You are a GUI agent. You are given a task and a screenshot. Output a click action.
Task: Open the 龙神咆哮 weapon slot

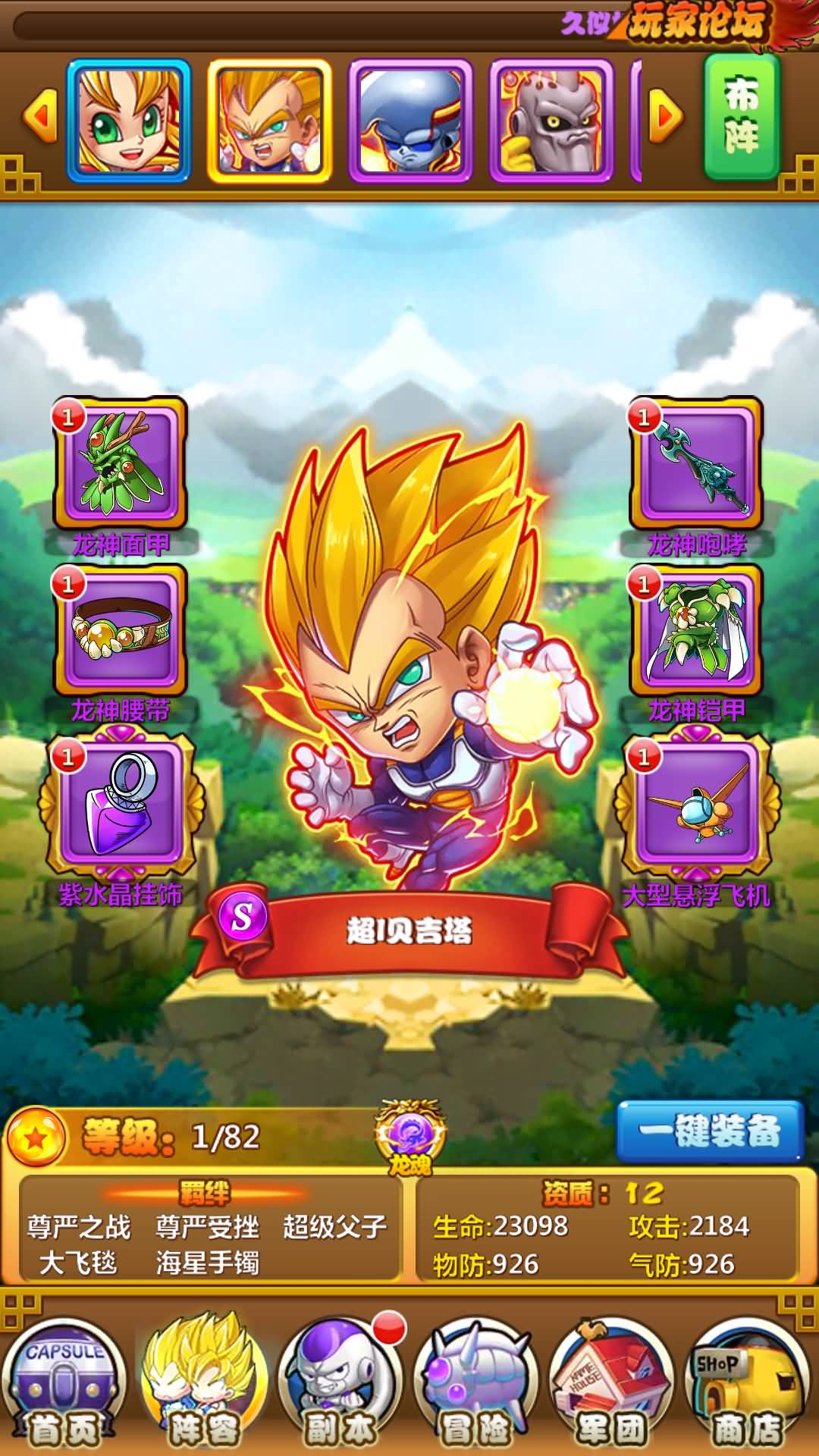tap(696, 463)
